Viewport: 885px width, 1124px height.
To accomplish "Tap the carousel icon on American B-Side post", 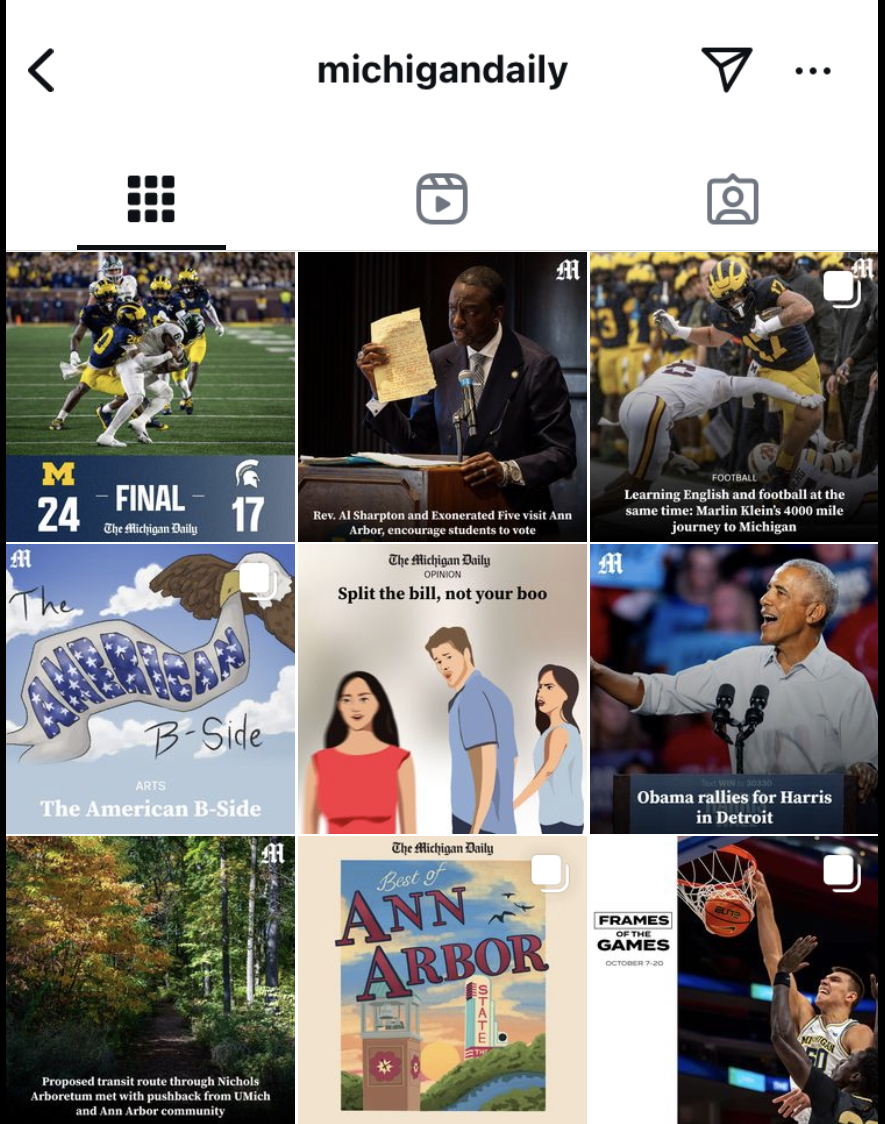I will (258, 577).
